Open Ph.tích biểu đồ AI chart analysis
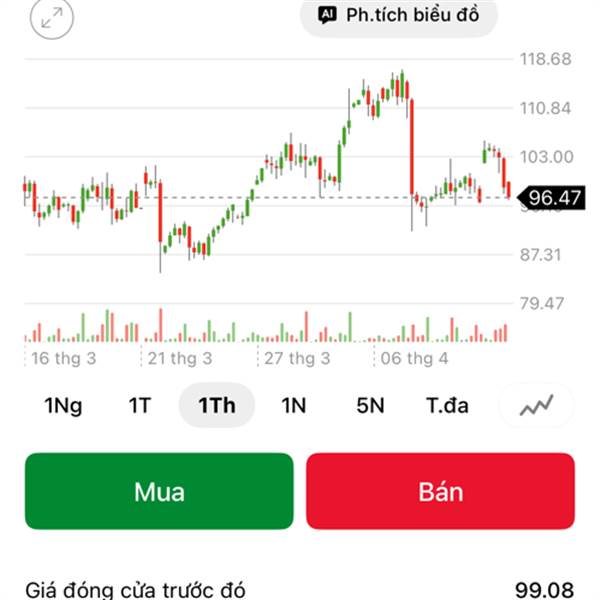This screenshot has height=600, width=600. tap(399, 15)
